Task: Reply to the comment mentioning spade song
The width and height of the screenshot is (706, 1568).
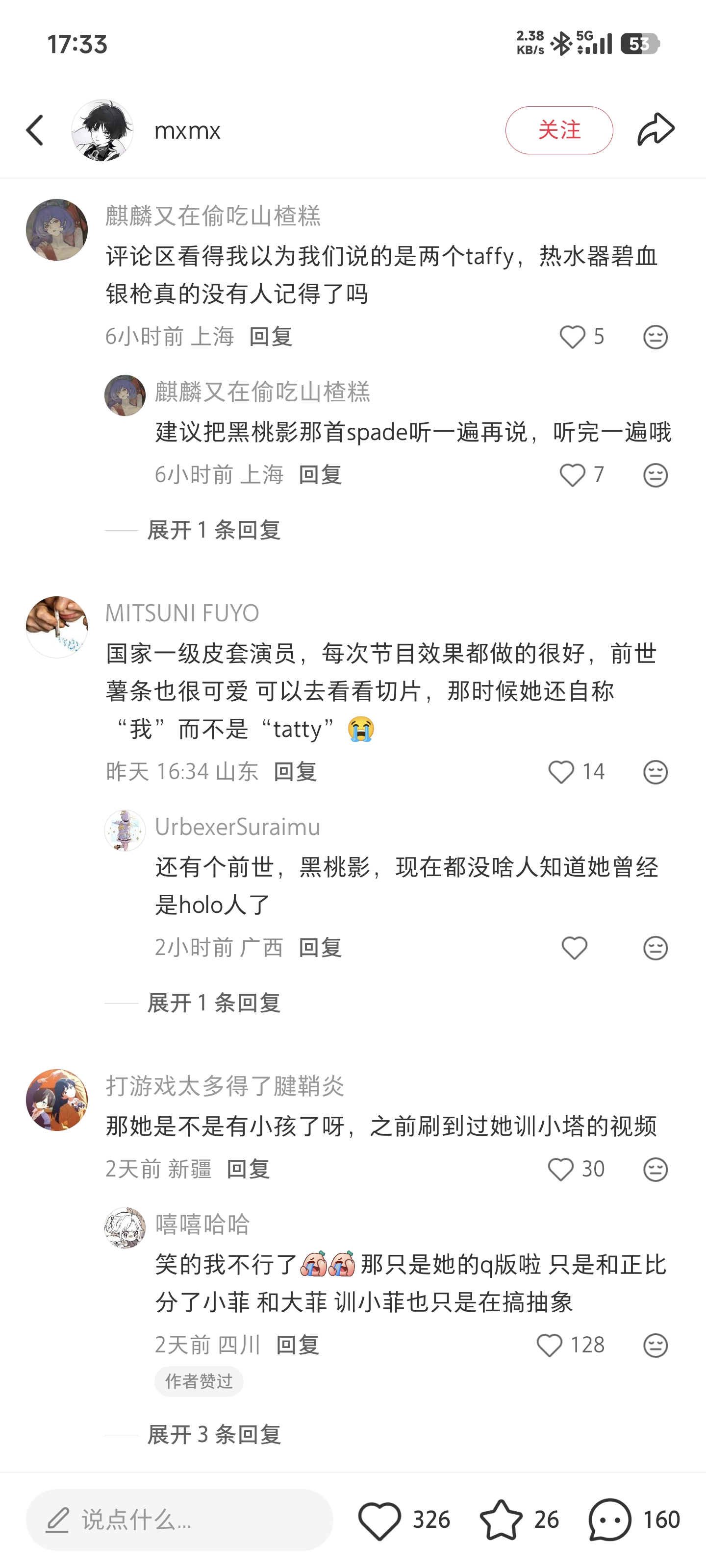Action: tap(320, 475)
